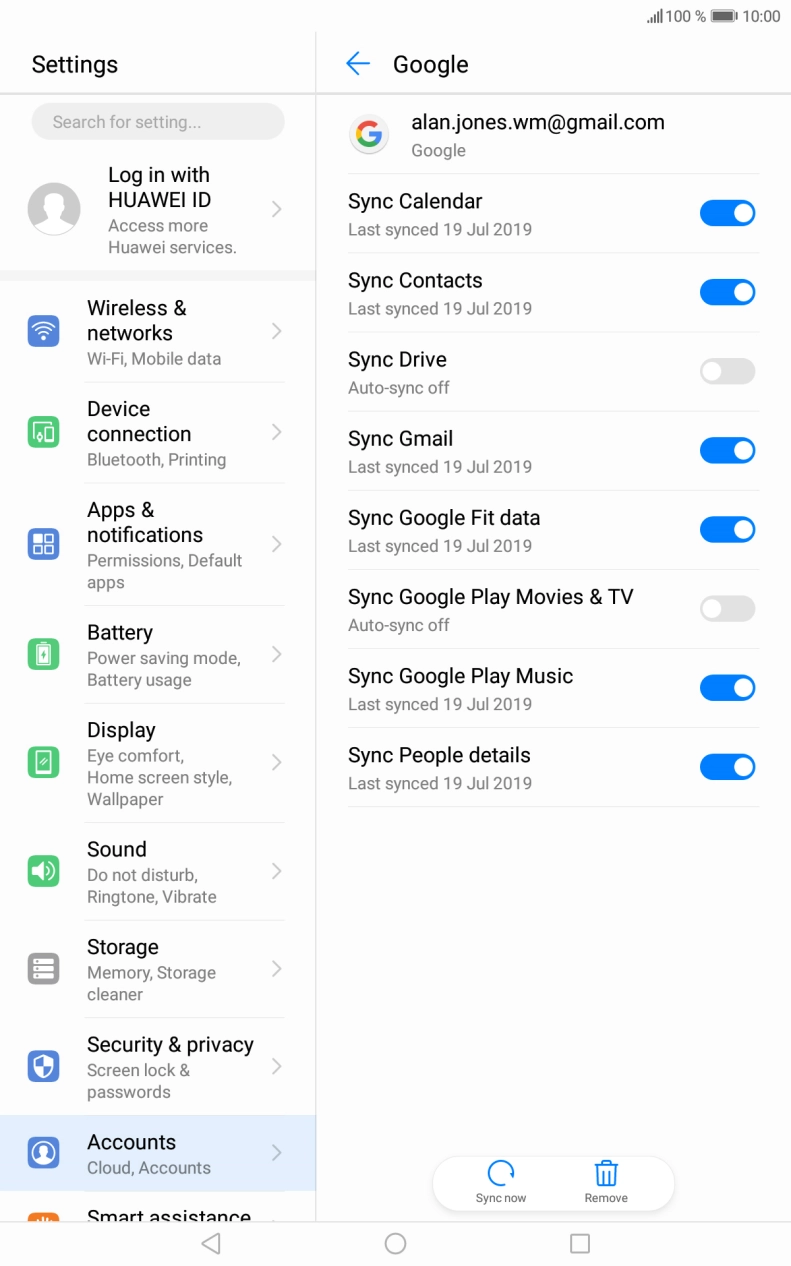Open the Smart assistance menu item
Viewport: 791px width, 1266px height.
[x=168, y=1217]
